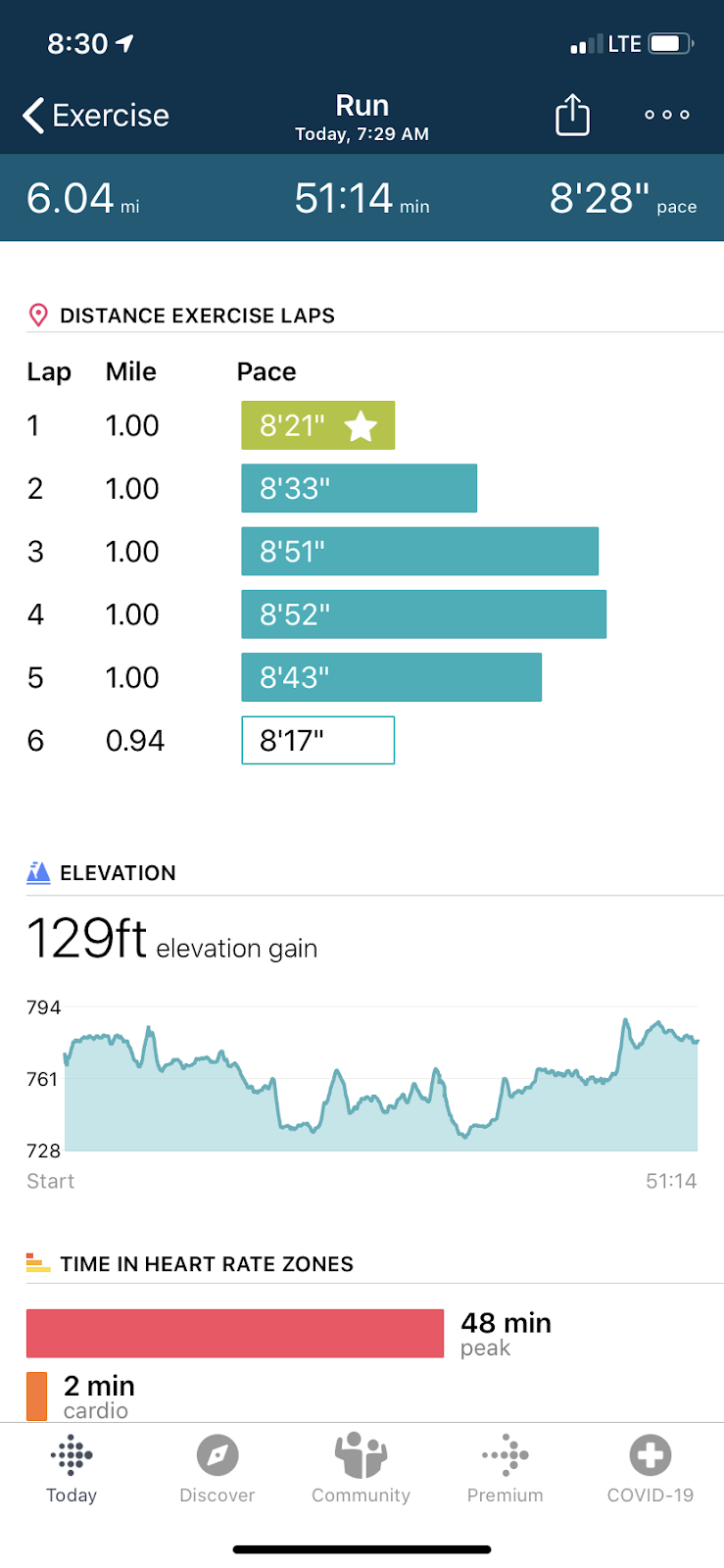Open the Discover tab
The image size is (724, 1568).
point(217,1469)
